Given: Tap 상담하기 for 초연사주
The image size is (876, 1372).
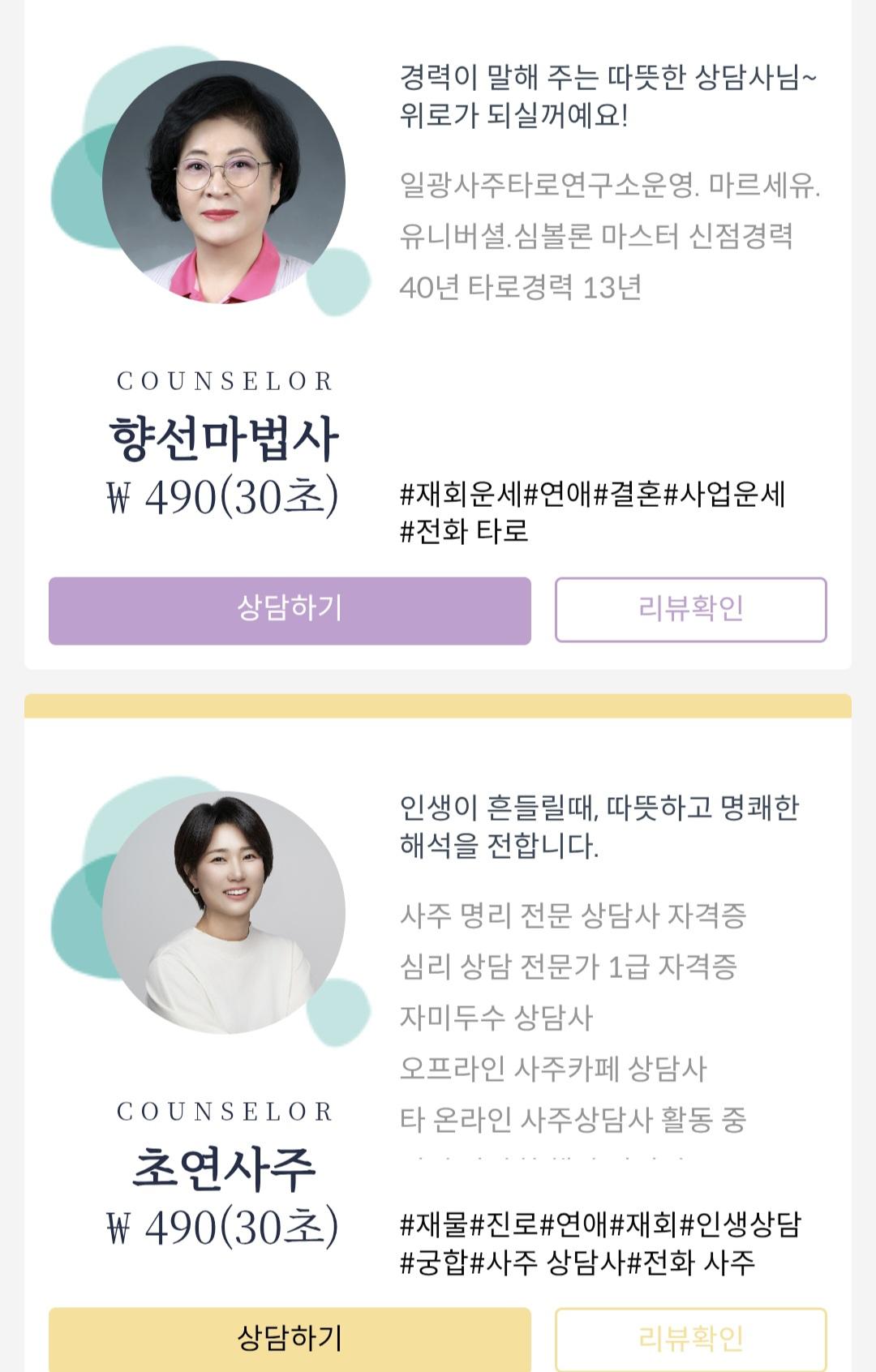Looking at the screenshot, I should [x=290, y=1340].
